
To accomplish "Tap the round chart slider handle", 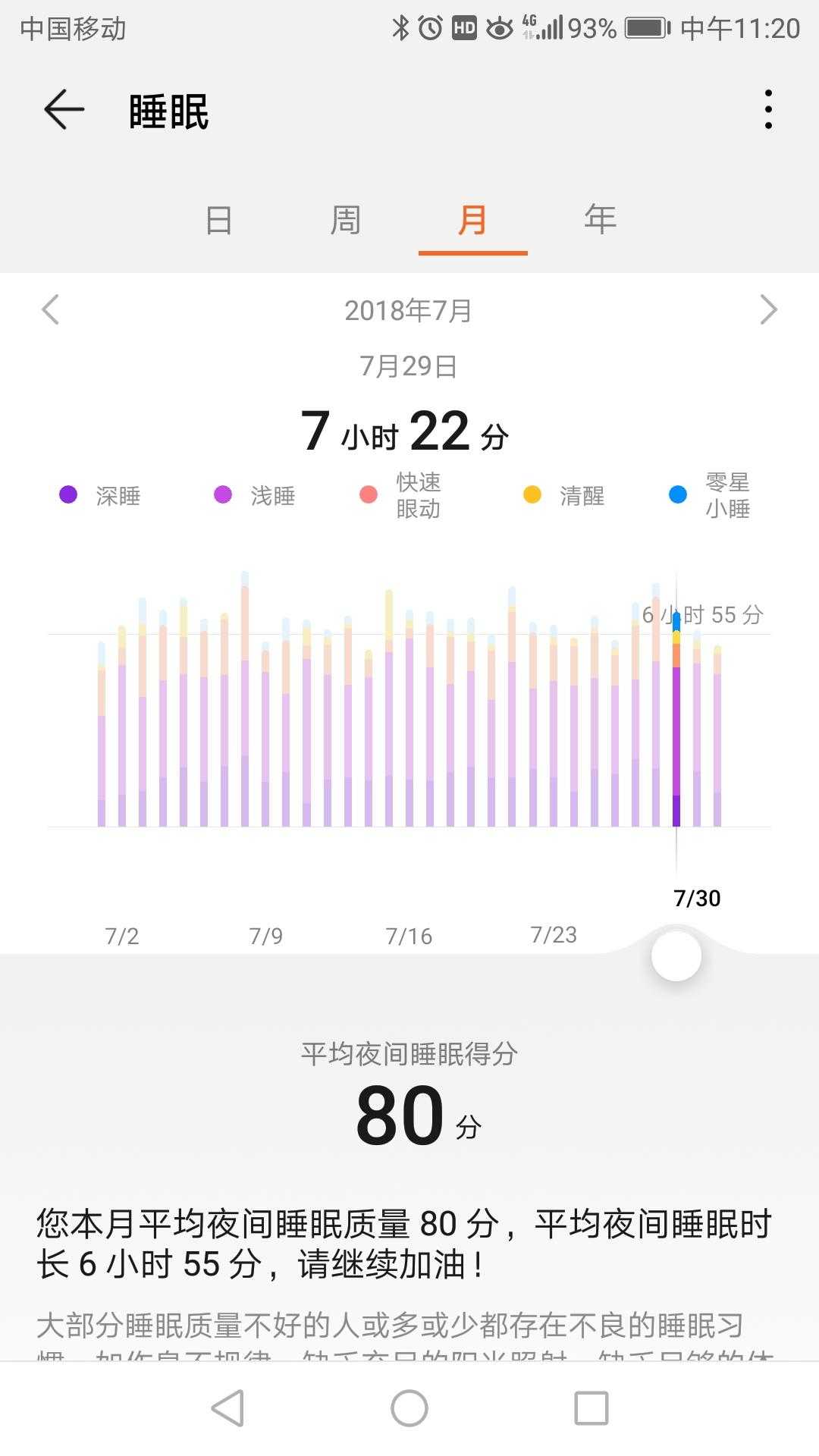I will click(676, 956).
